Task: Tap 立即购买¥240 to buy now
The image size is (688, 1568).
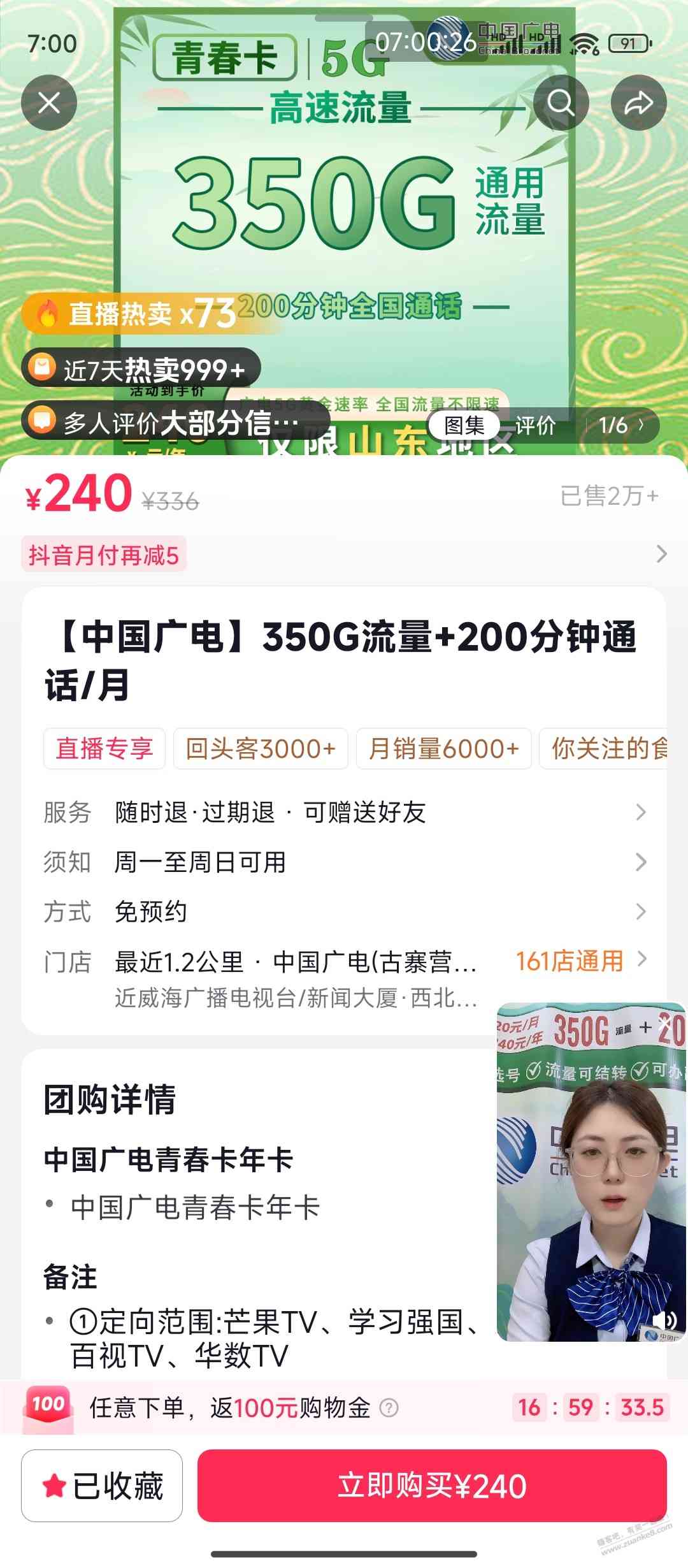Action: point(432,1486)
